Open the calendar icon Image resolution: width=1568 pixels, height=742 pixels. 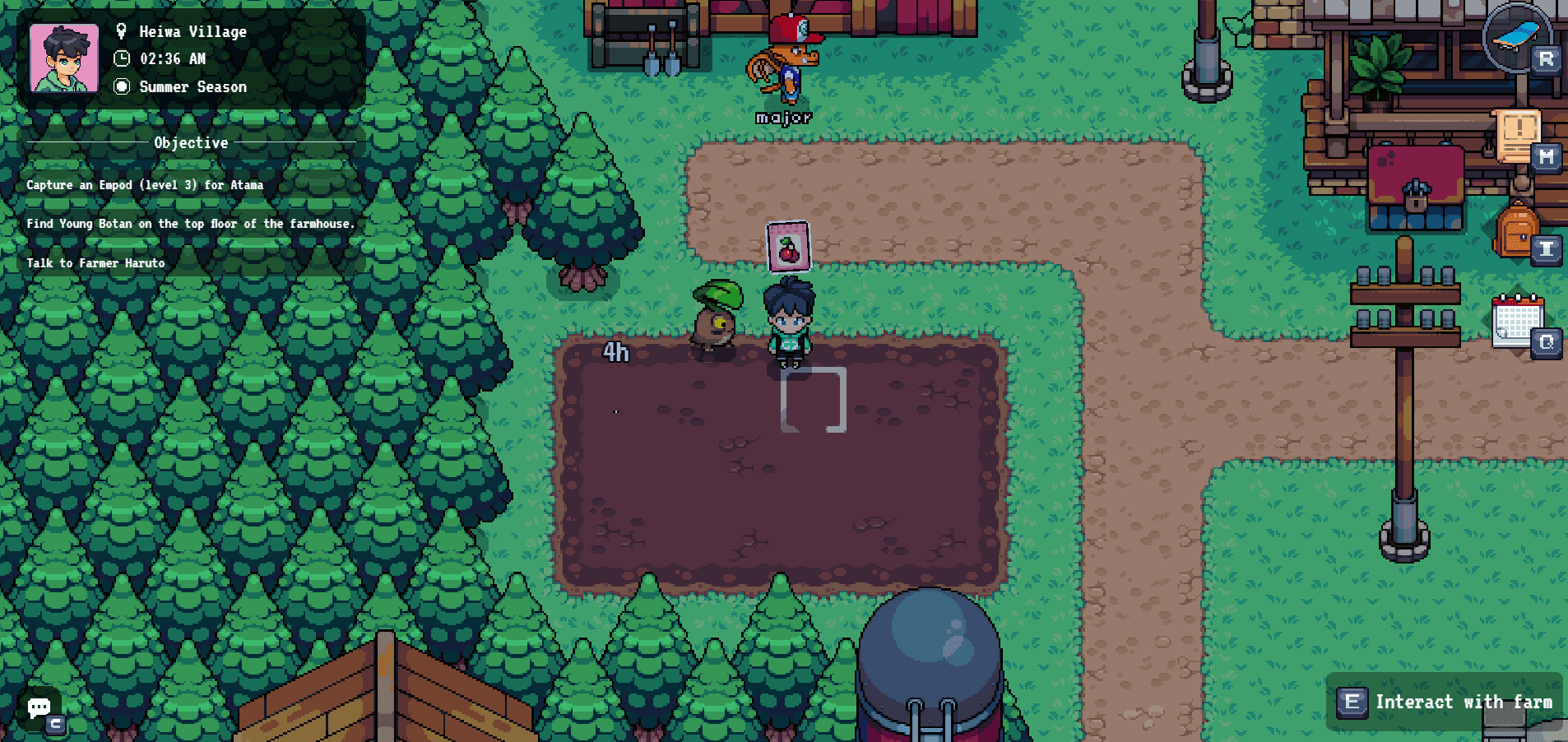pyautogui.click(x=1517, y=320)
